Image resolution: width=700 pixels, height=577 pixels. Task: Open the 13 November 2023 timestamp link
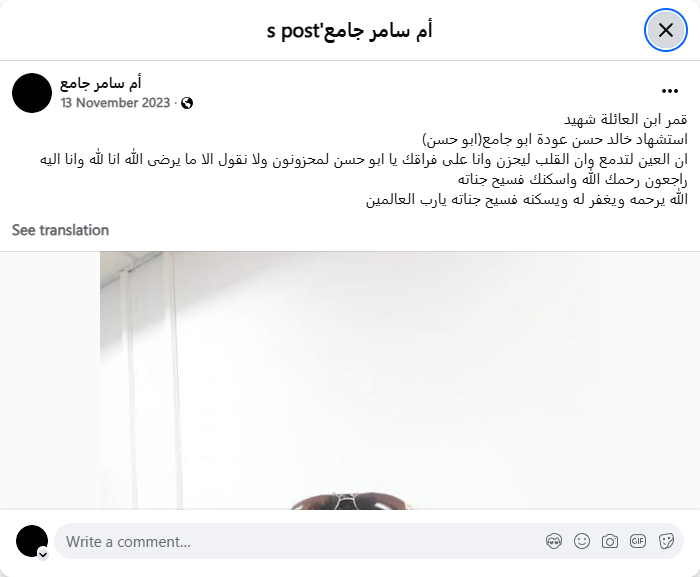point(115,102)
